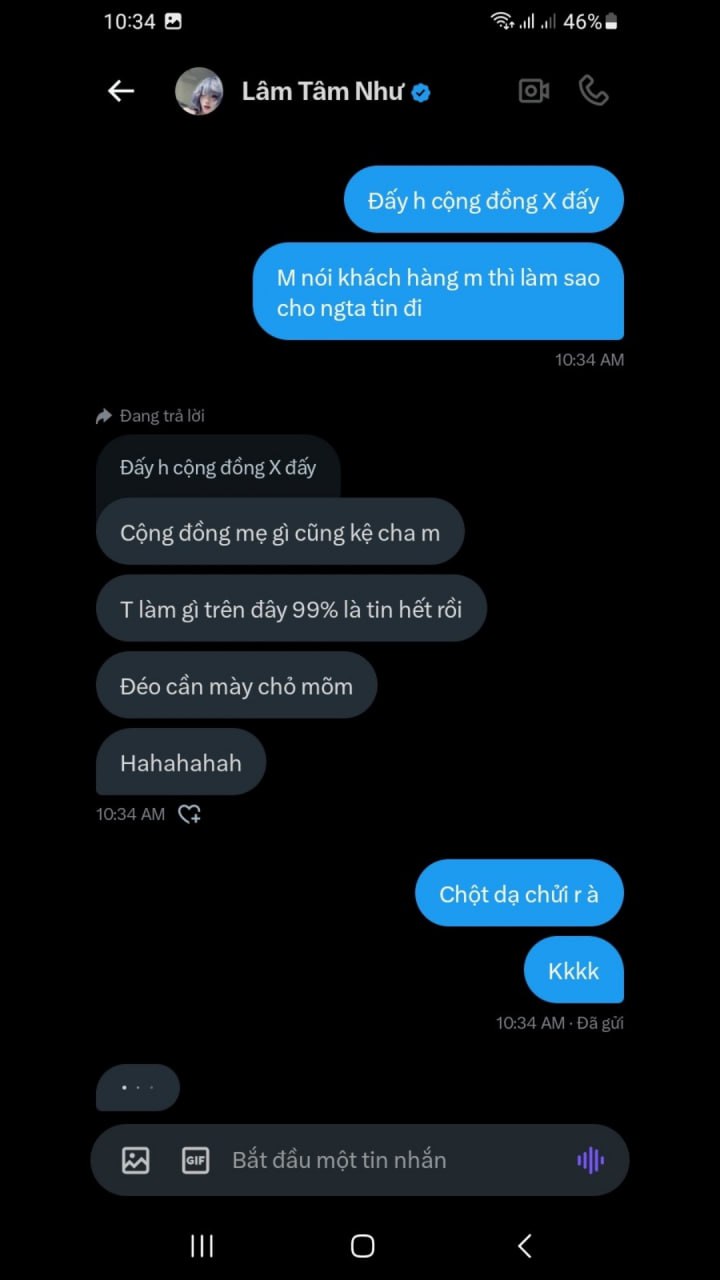Open Lâm Tâm Như's profile picture
Viewport: 720px width, 1280px height.
199,91
